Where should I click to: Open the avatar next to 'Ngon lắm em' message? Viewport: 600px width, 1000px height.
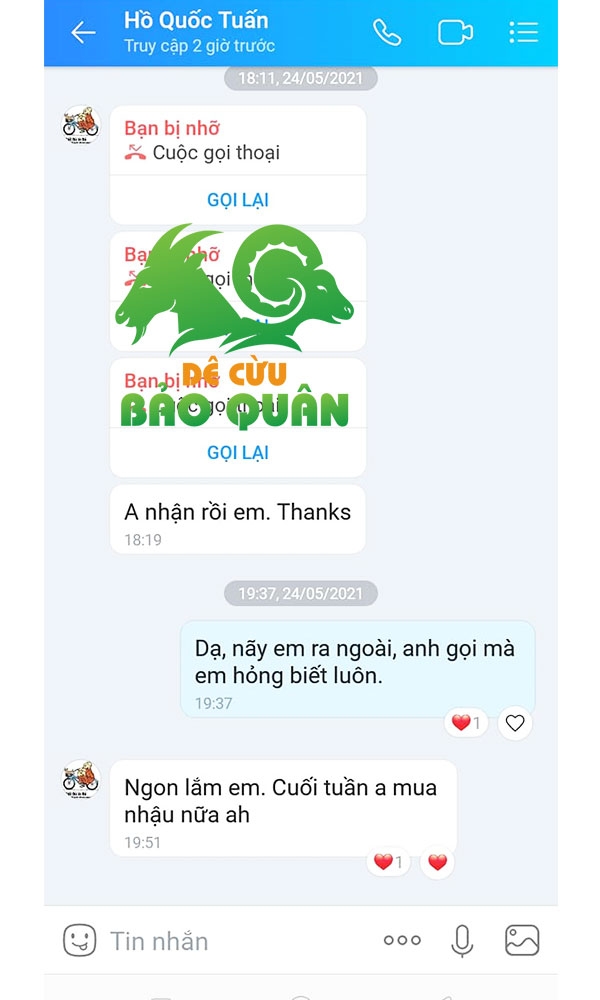tap(81, 779)
